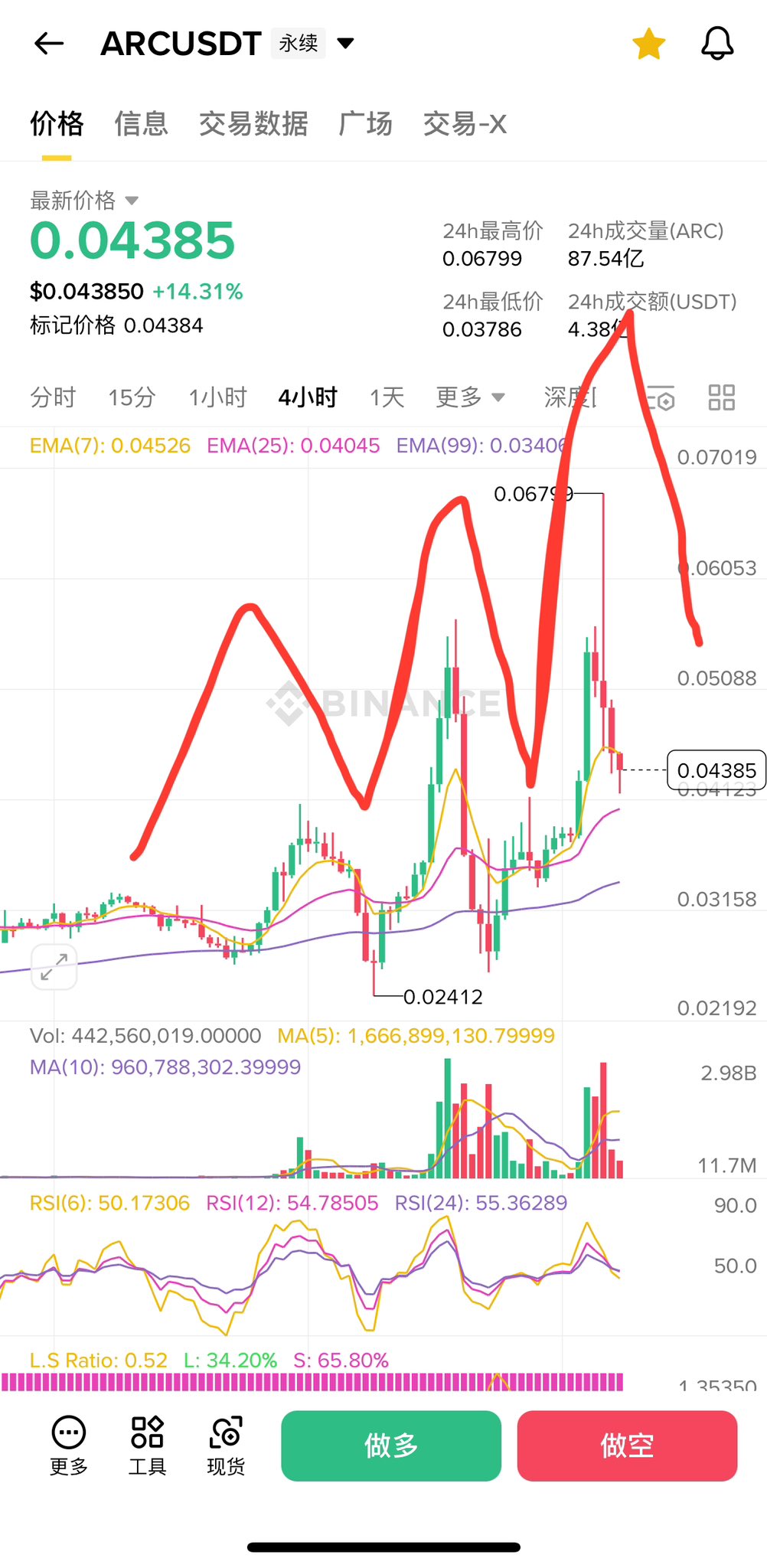Switch to the 信息 tab
This screenshot has width=767, height=1568.
141,123
